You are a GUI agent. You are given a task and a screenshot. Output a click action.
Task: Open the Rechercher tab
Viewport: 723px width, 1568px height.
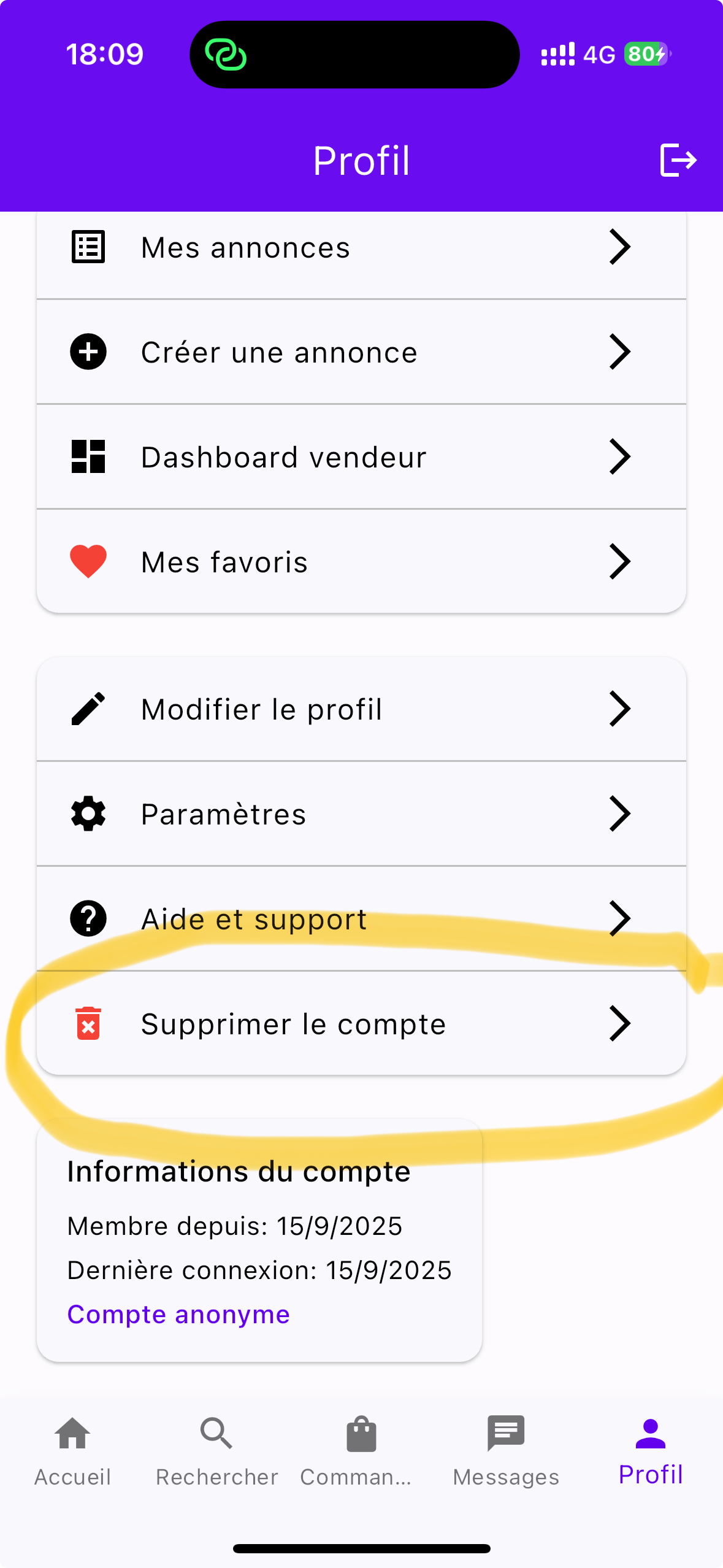pos(216,1454)
